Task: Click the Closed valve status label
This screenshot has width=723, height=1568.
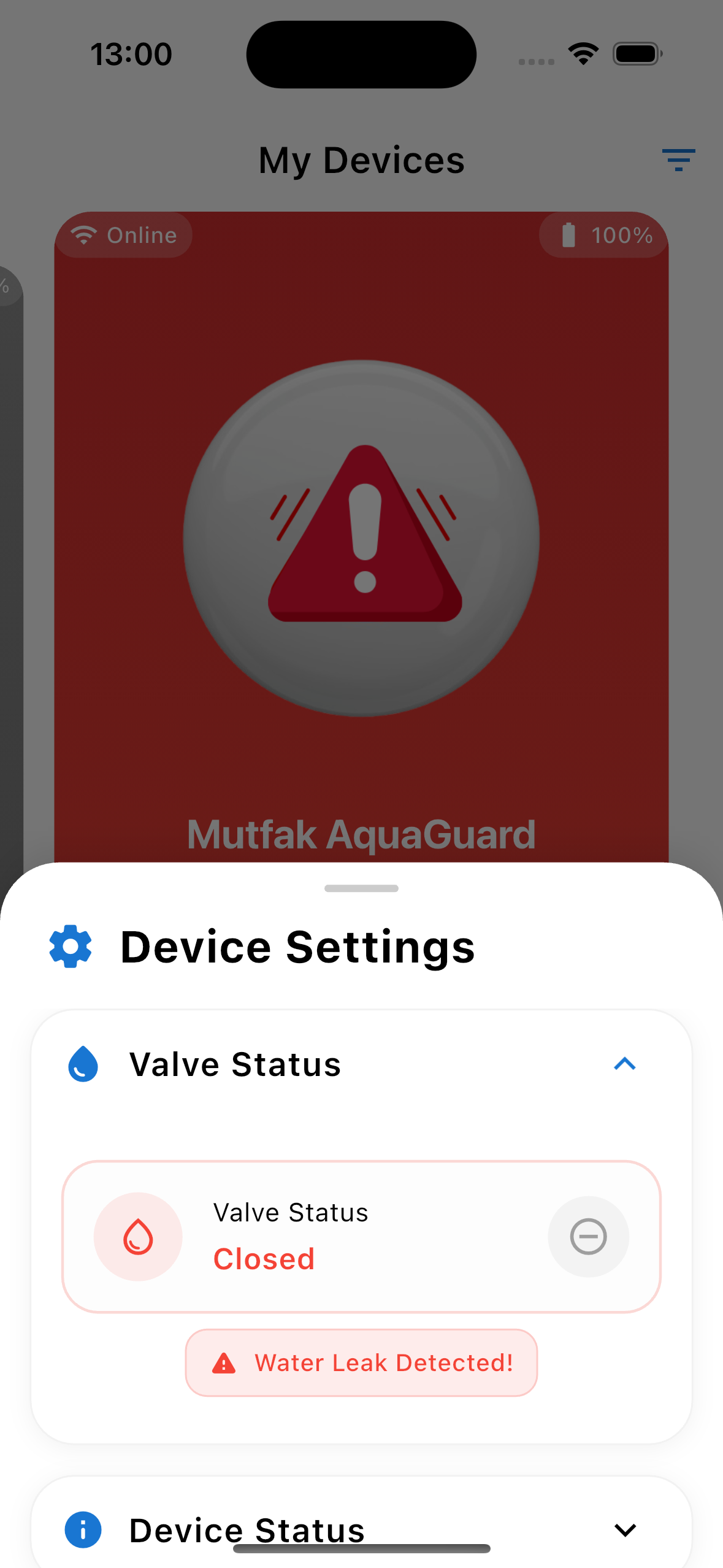Action: pyautogui.click(x=263, y=1258)
